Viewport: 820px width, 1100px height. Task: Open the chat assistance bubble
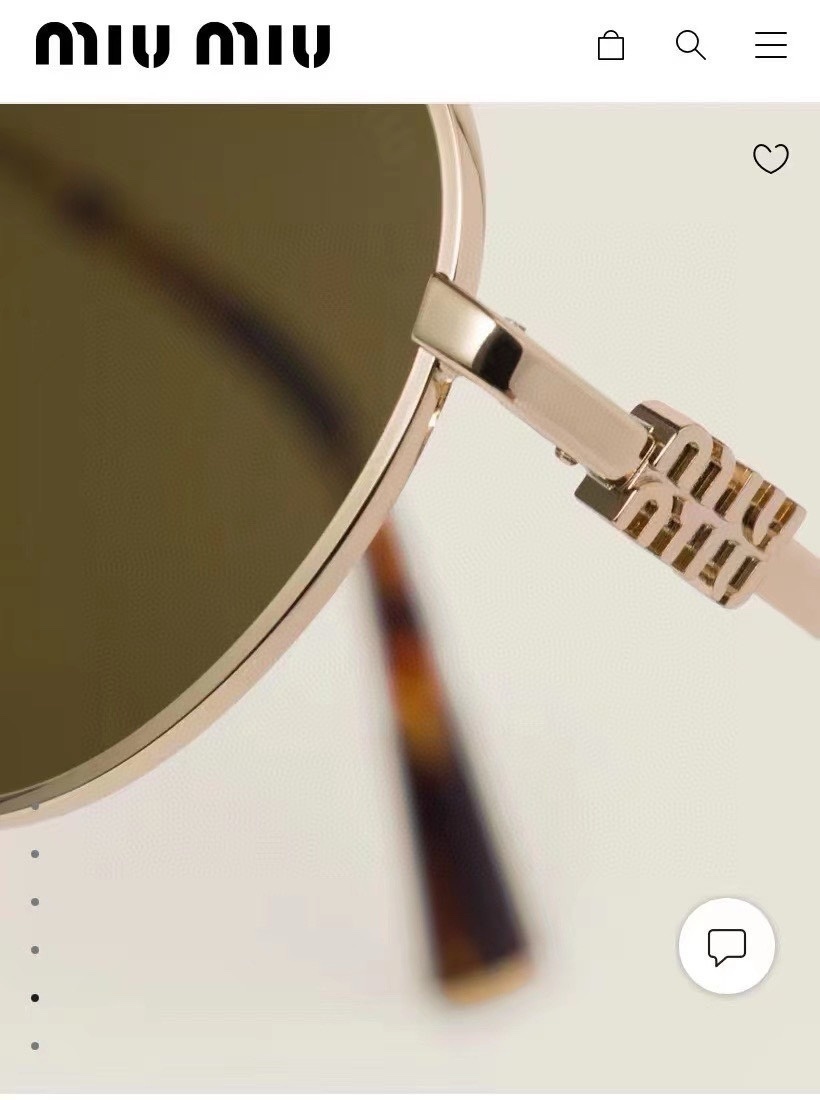[727, 946]
